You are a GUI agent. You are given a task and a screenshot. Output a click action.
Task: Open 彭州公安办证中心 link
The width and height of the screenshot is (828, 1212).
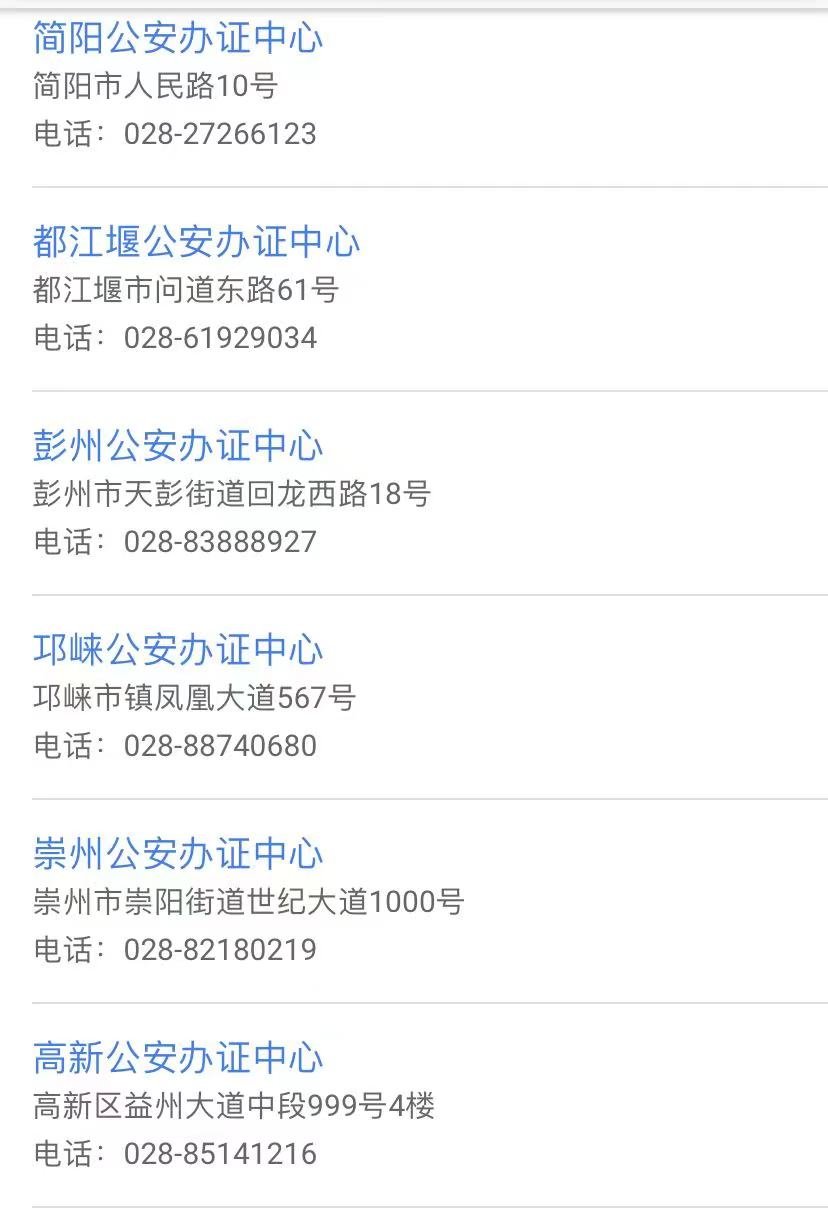coord(178,446)
